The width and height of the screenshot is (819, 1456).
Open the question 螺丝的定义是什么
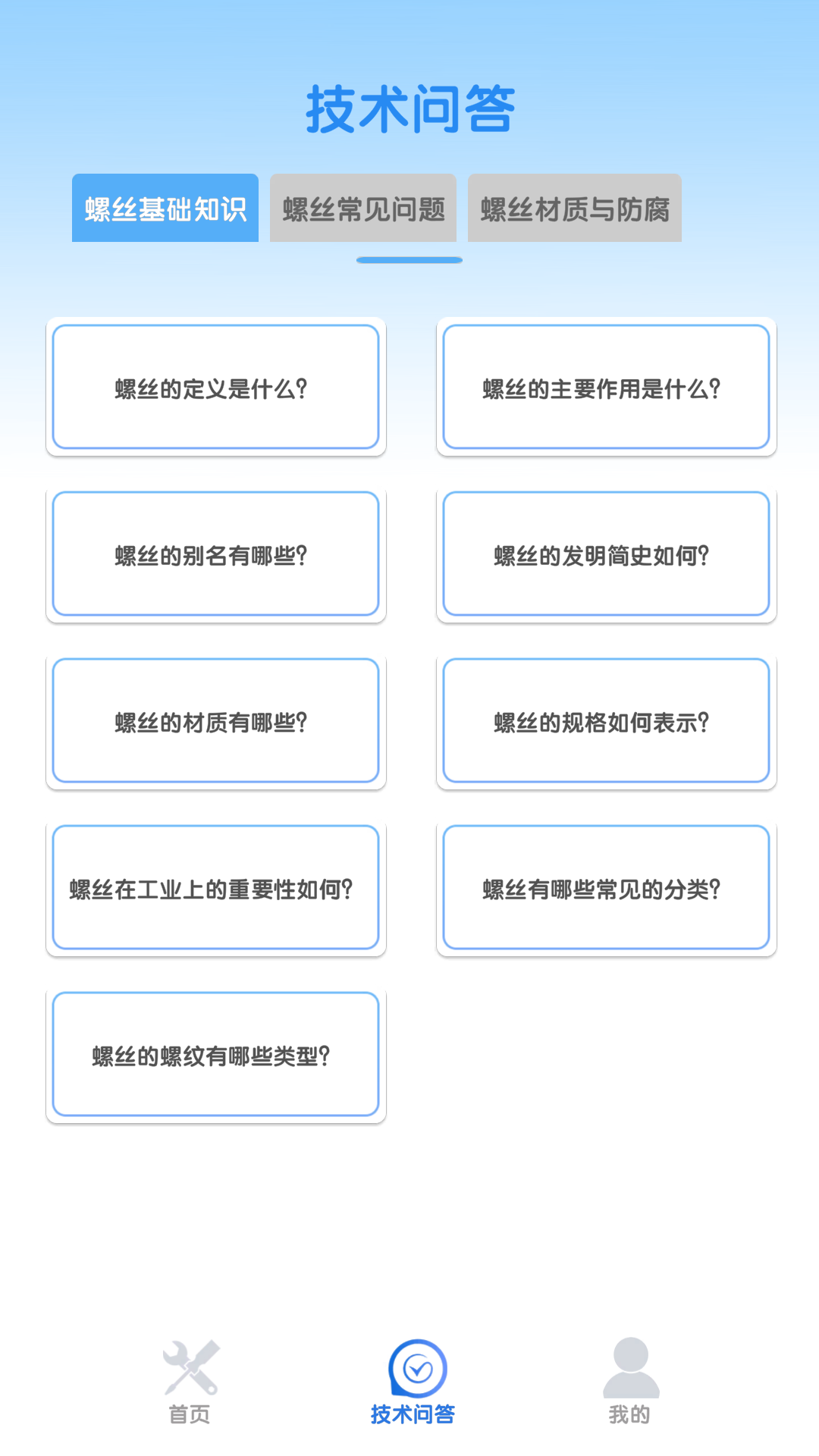tap(216, 387)
